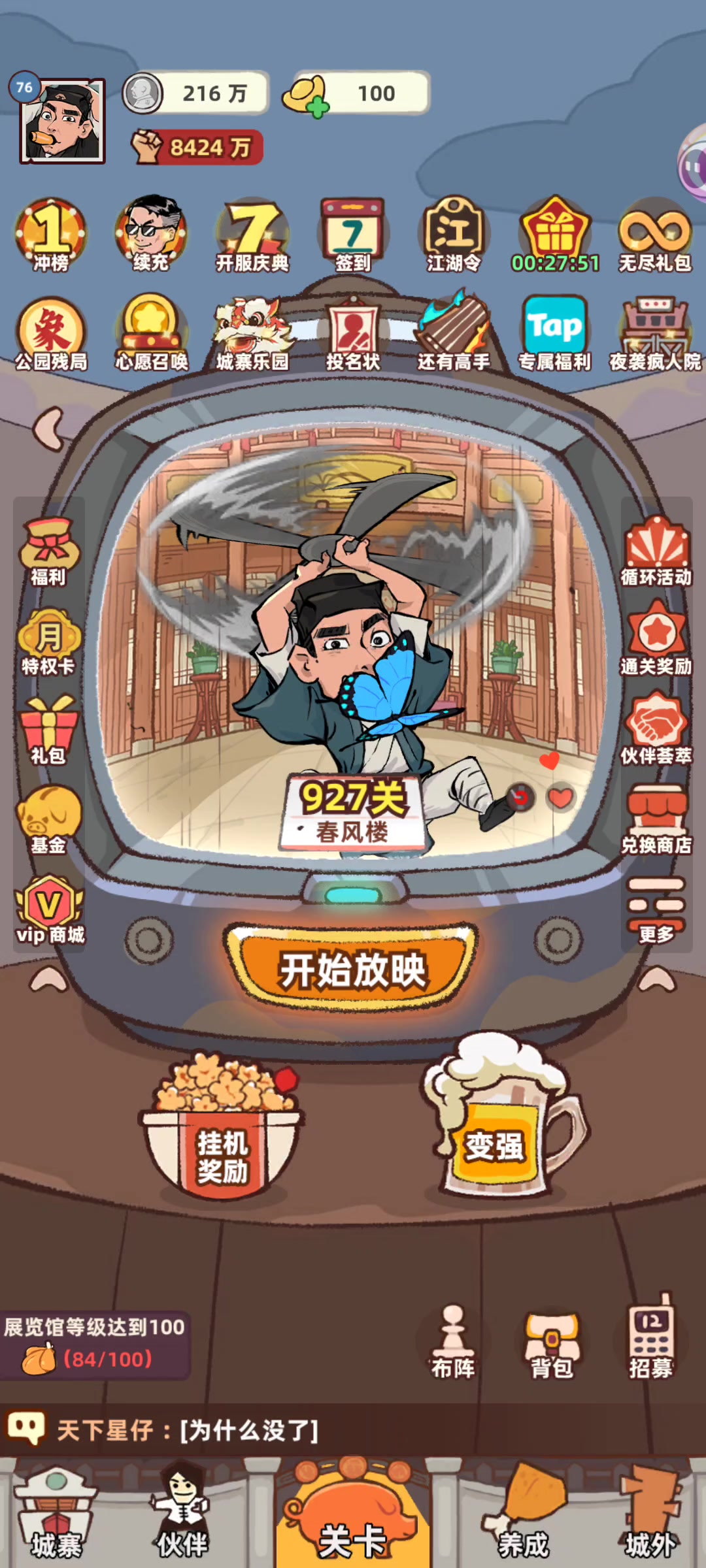The image size is (706, 1568).
Task: Tap the 开始放映 button
Action: pos(352,967)
